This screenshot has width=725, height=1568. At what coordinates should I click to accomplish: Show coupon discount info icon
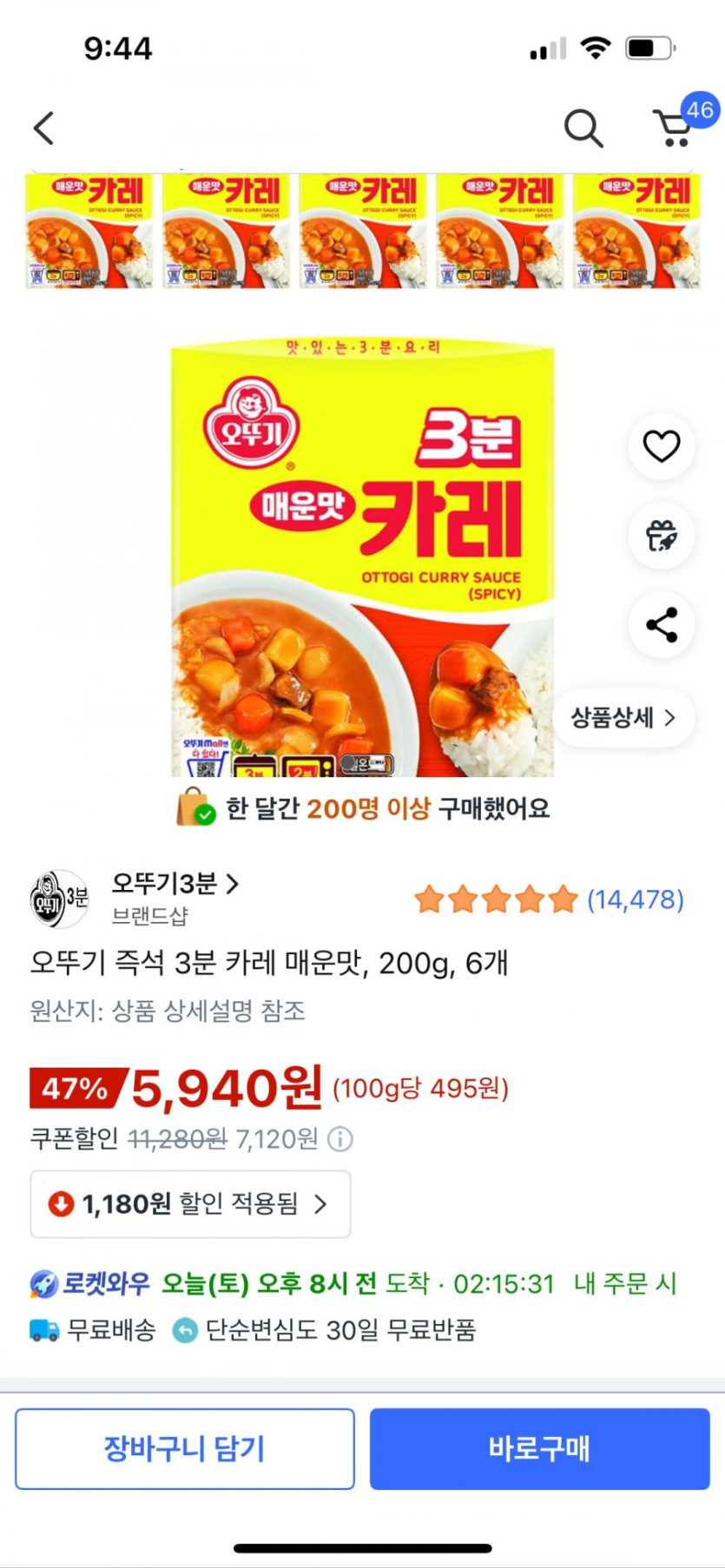pyautogui.click(x=340, y=1139)
